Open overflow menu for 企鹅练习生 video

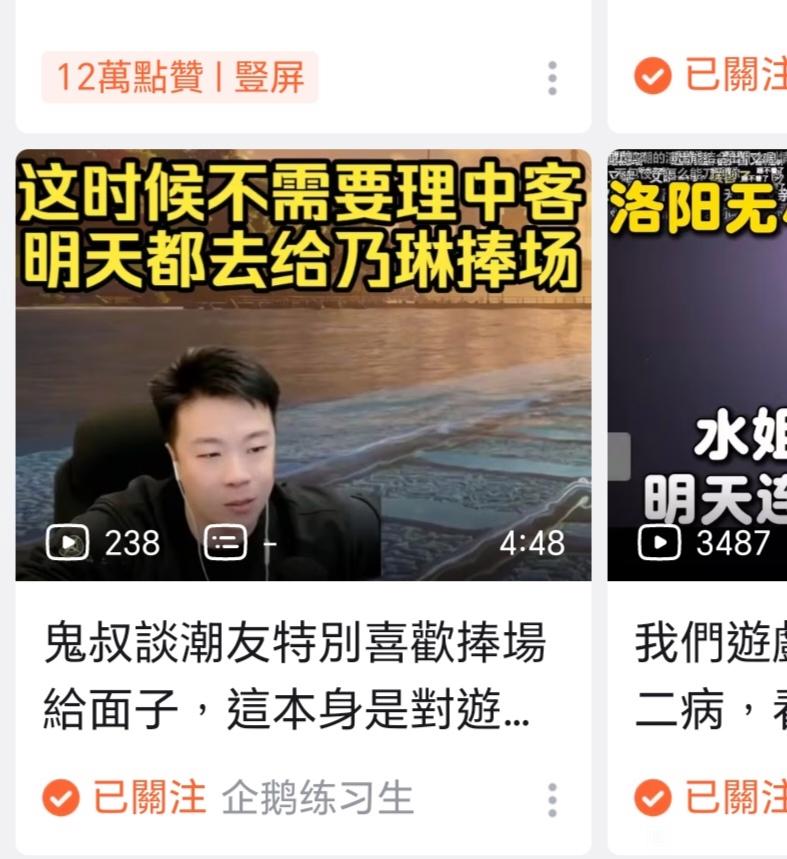point(552,799)
